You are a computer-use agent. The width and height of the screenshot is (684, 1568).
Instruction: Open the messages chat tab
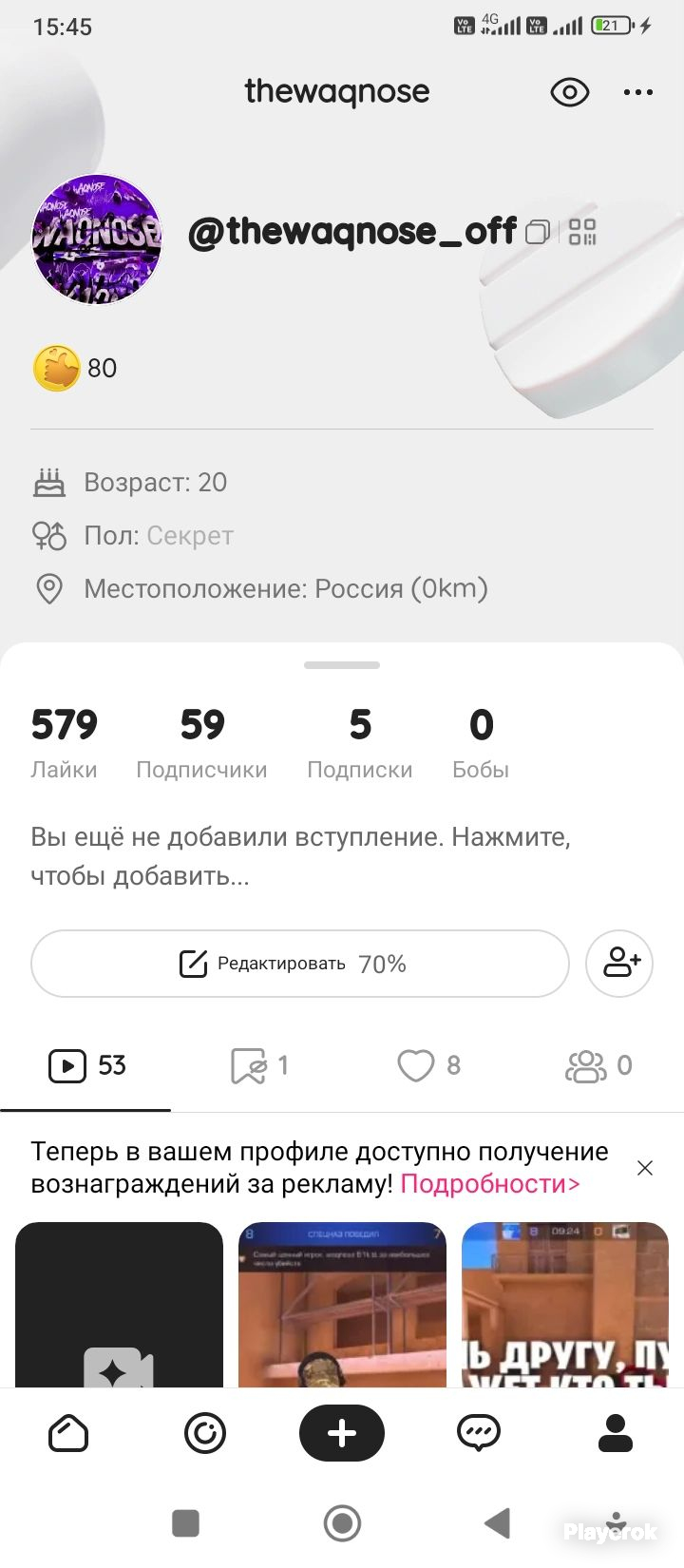[x=479, y=1433]
